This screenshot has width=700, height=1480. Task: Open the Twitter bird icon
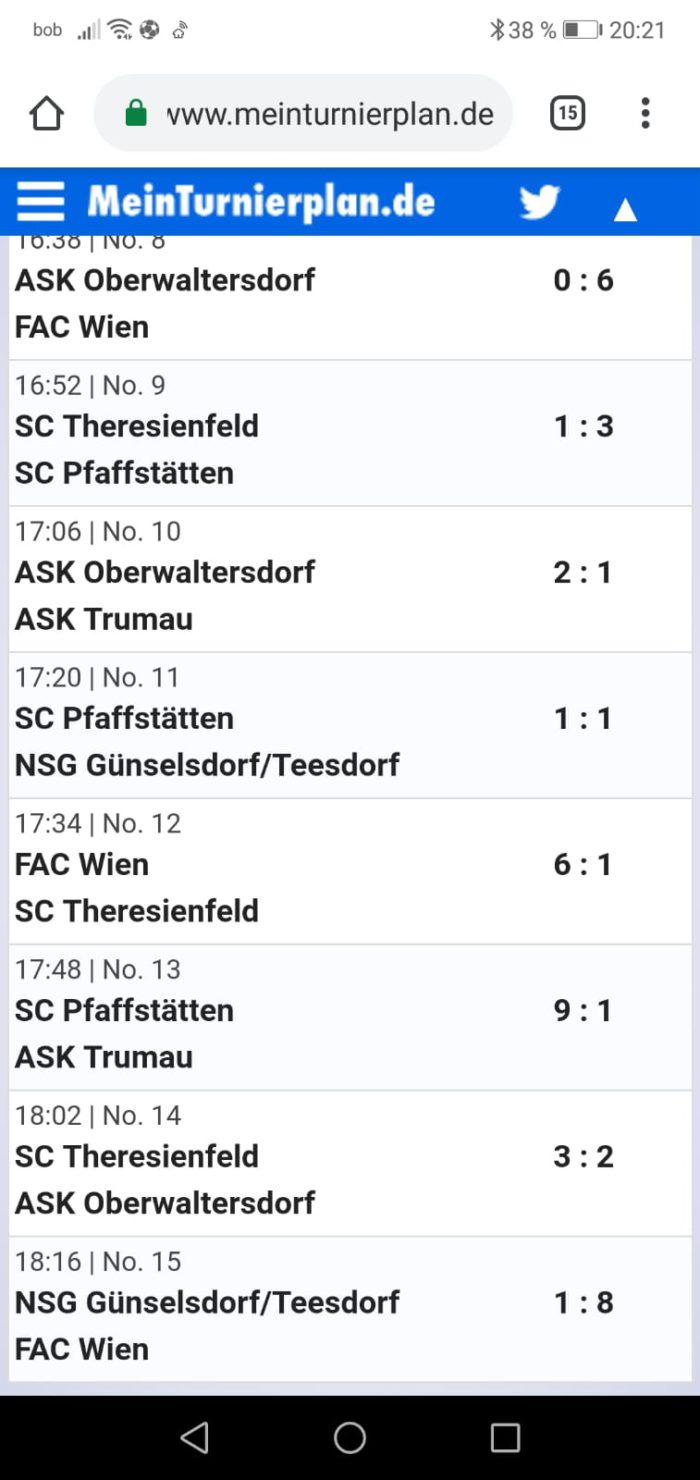click(x=540, y=202)
